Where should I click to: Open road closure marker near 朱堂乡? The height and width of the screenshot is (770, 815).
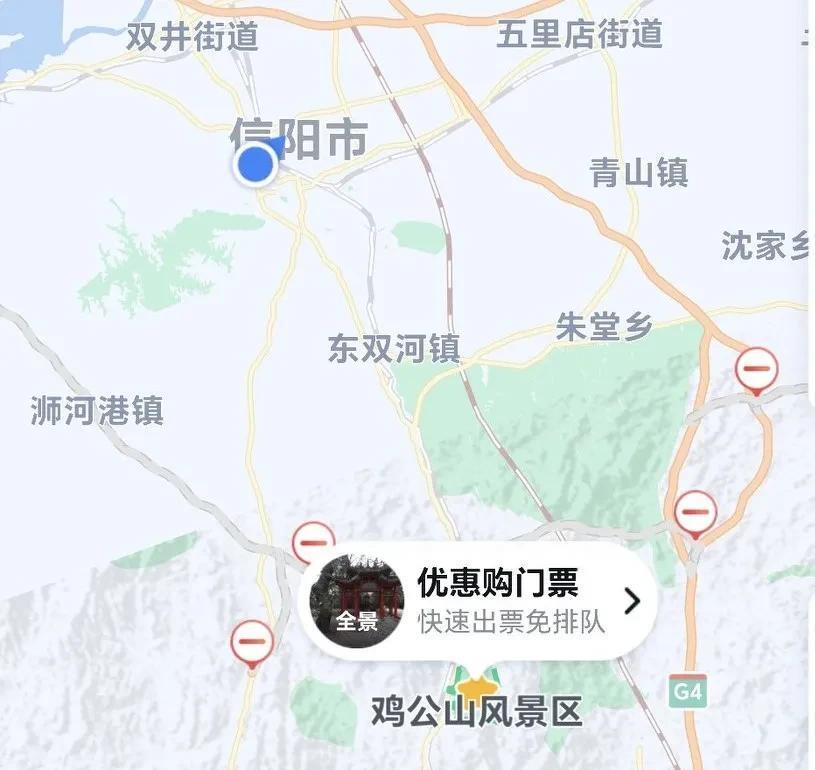(757, 370)
